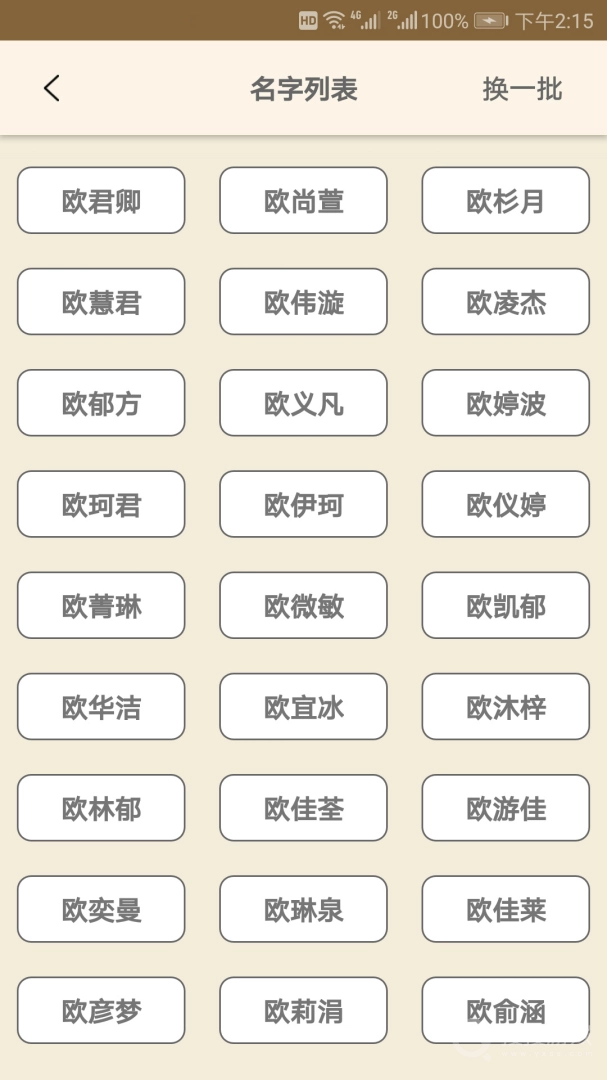This screenshot has height=1080, width=607.
Task: Select the name 欧奕曼
Action: (101, 909)
